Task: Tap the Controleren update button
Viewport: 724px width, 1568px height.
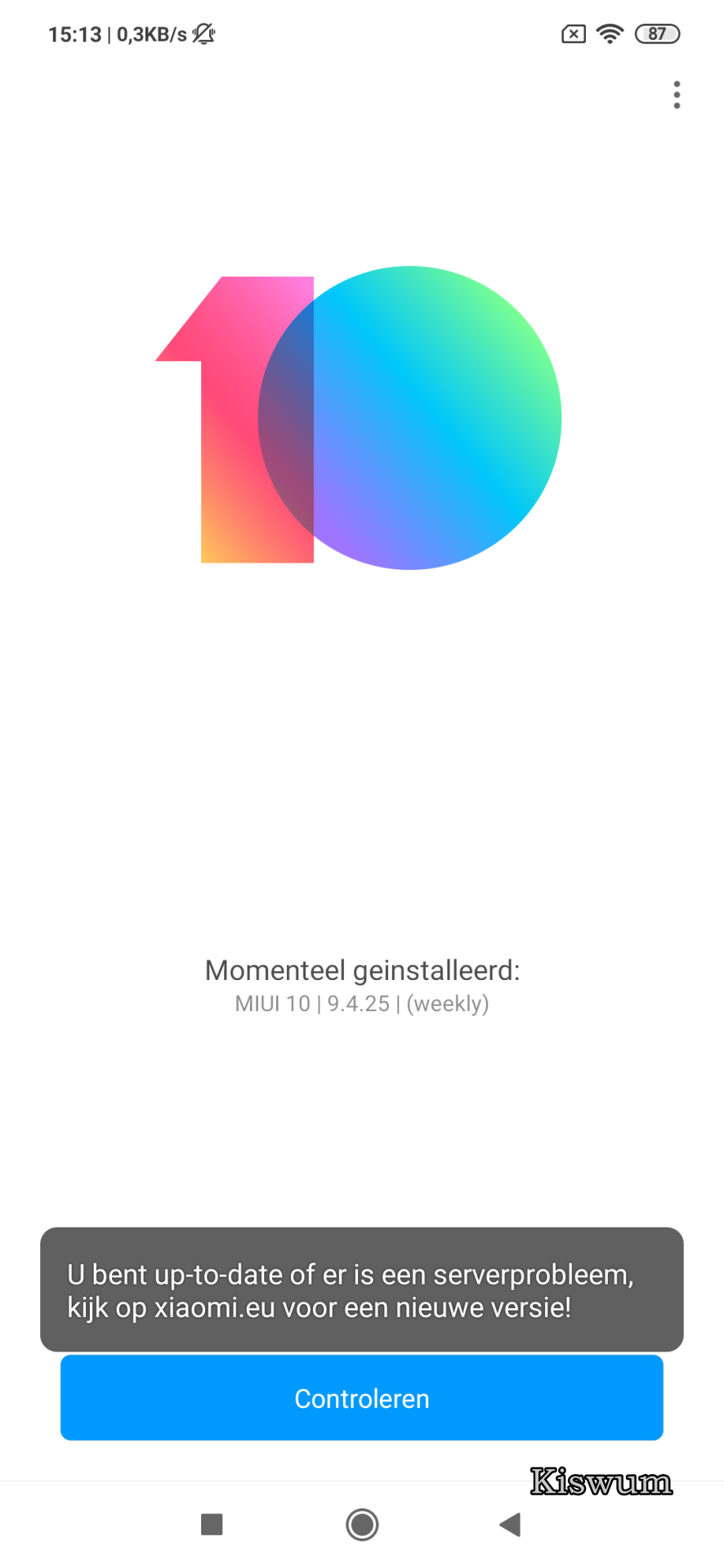Action: tap(362, 1397)
